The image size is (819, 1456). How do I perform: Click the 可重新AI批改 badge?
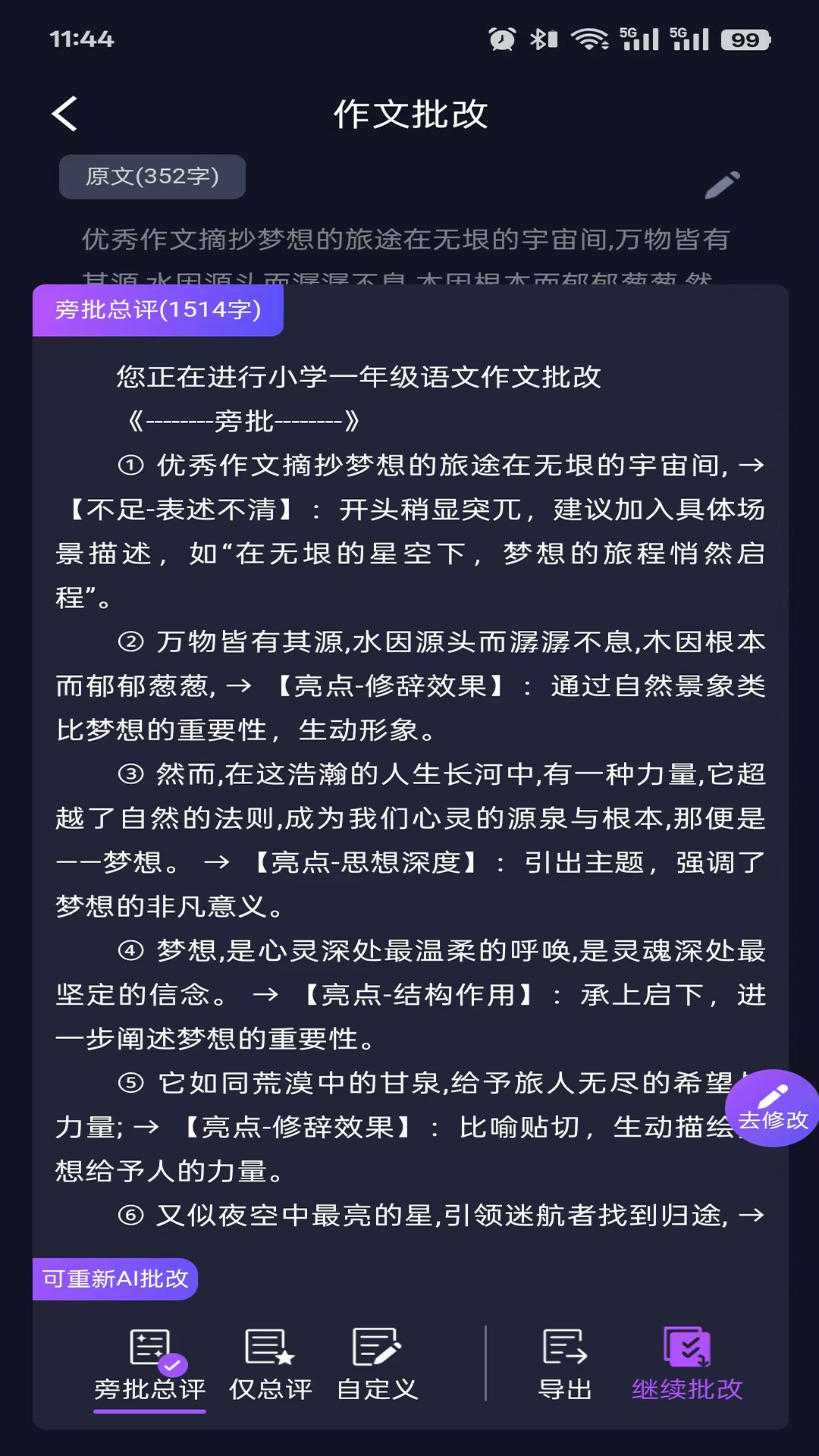point(115,1278)
